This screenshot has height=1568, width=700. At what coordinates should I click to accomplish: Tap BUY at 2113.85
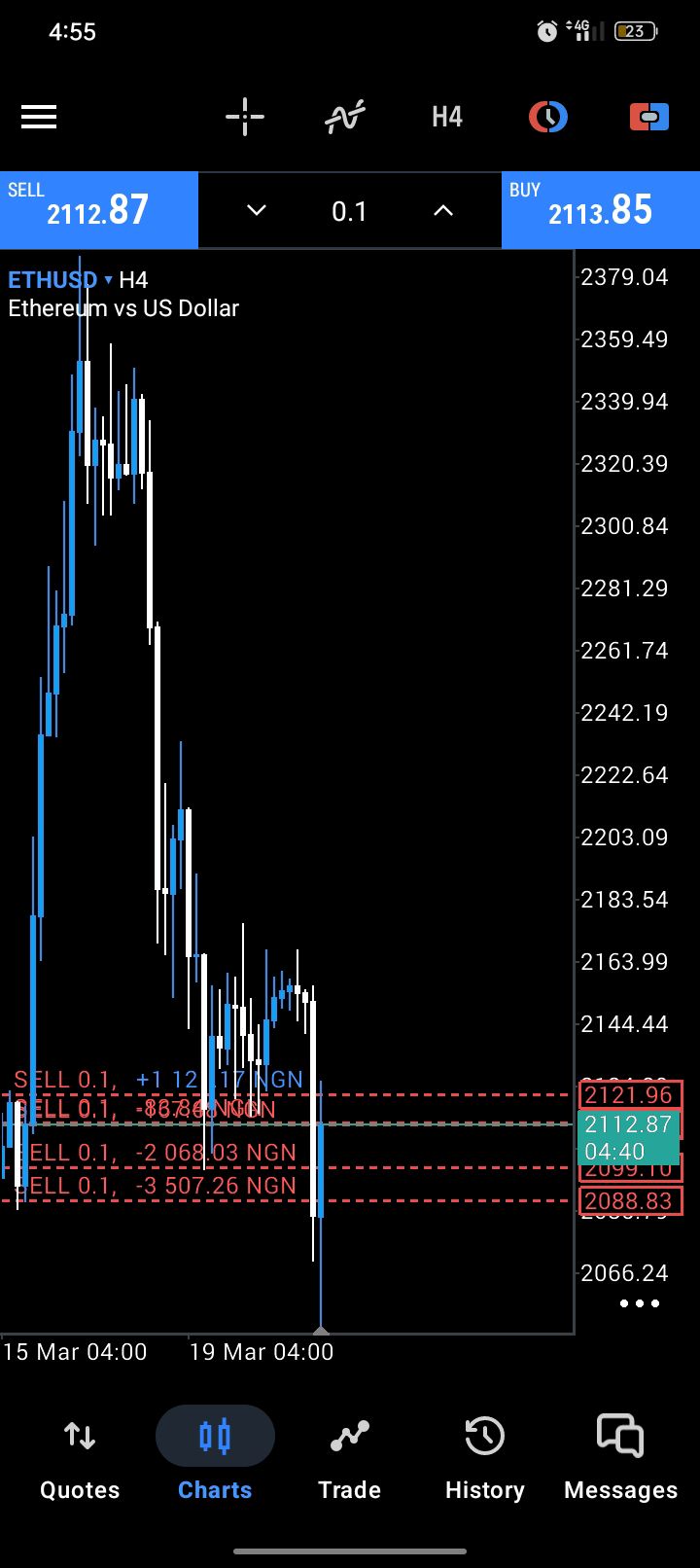click(600, 209)
